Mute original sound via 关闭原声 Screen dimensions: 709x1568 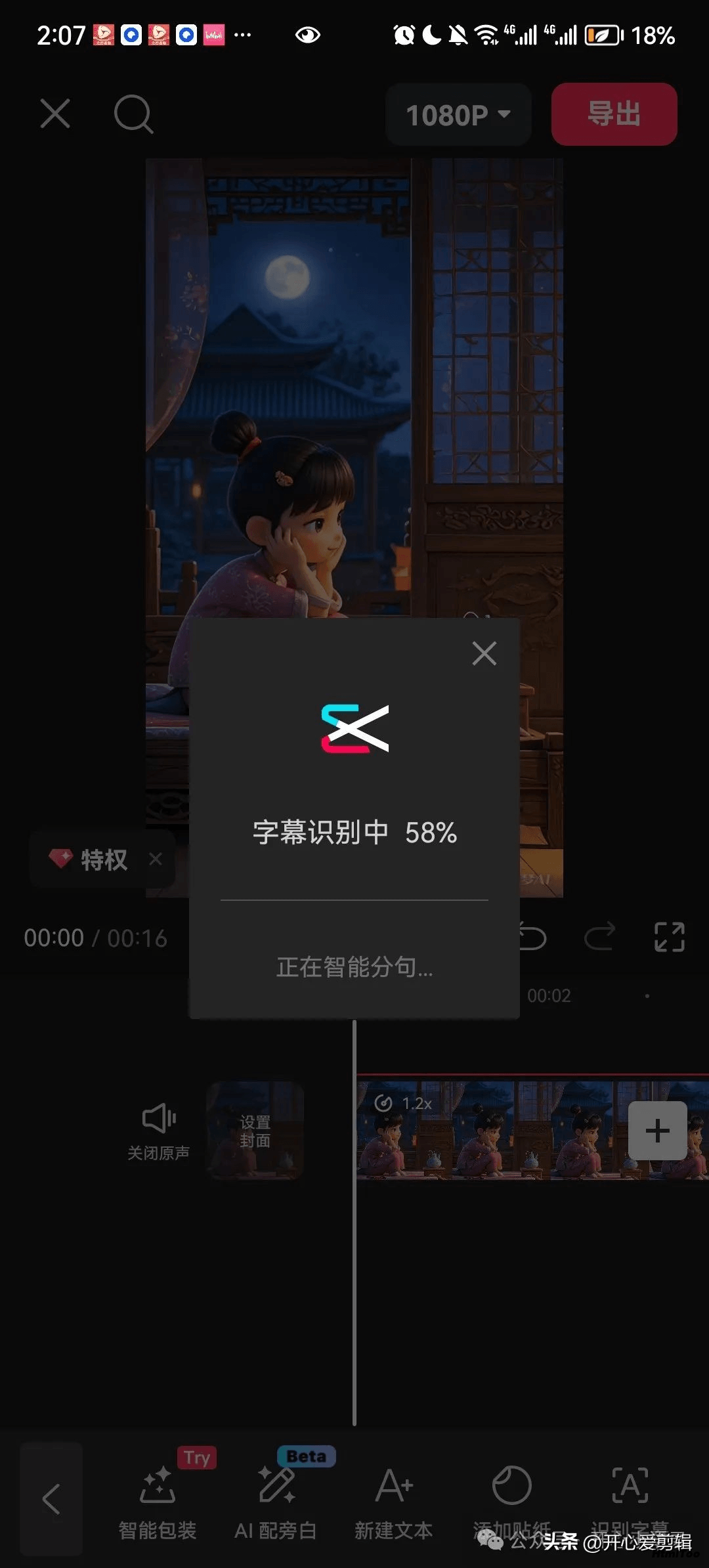click(158, 1132)
